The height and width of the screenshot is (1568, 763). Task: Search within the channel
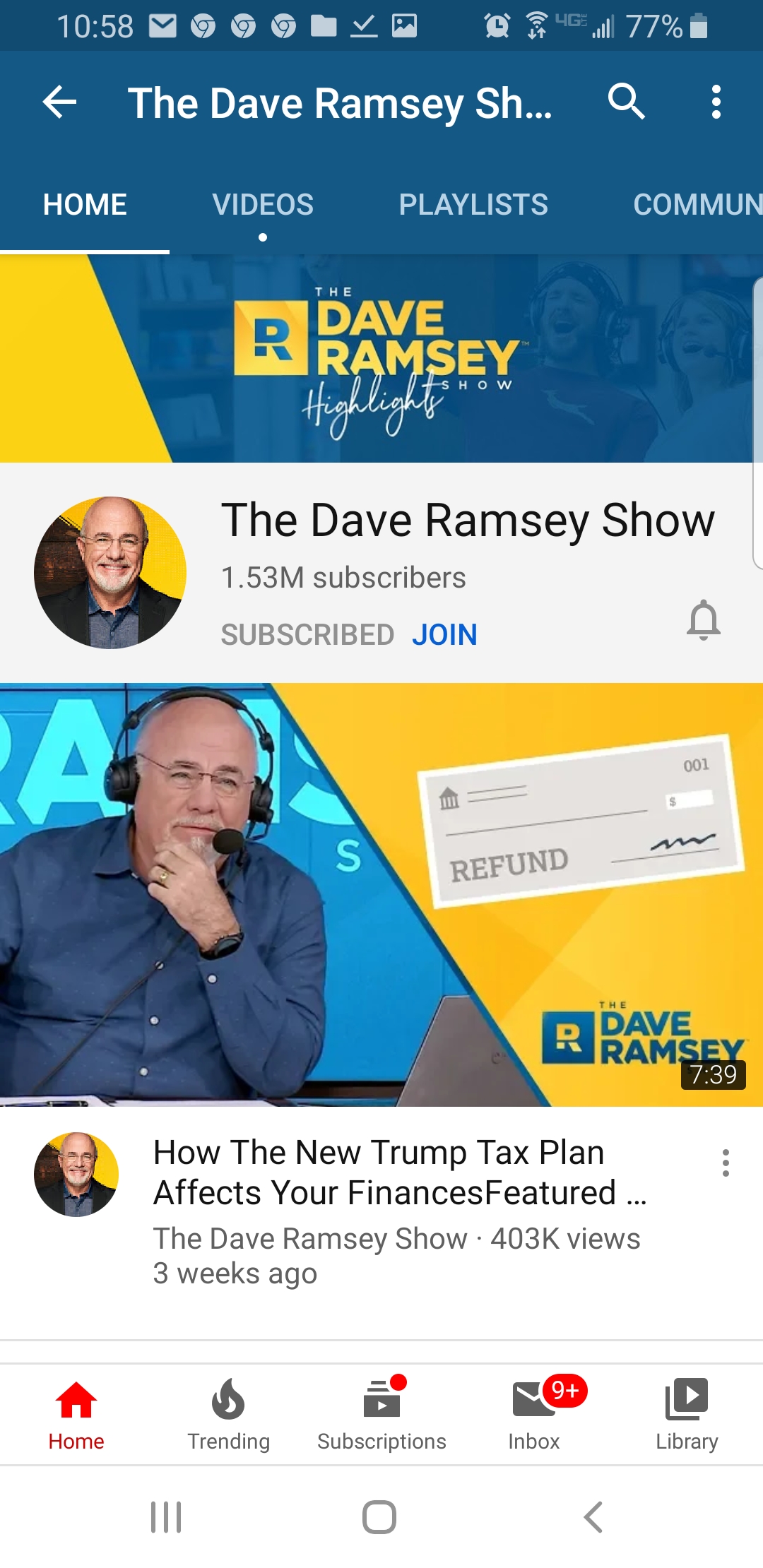[x=626, y=102]
